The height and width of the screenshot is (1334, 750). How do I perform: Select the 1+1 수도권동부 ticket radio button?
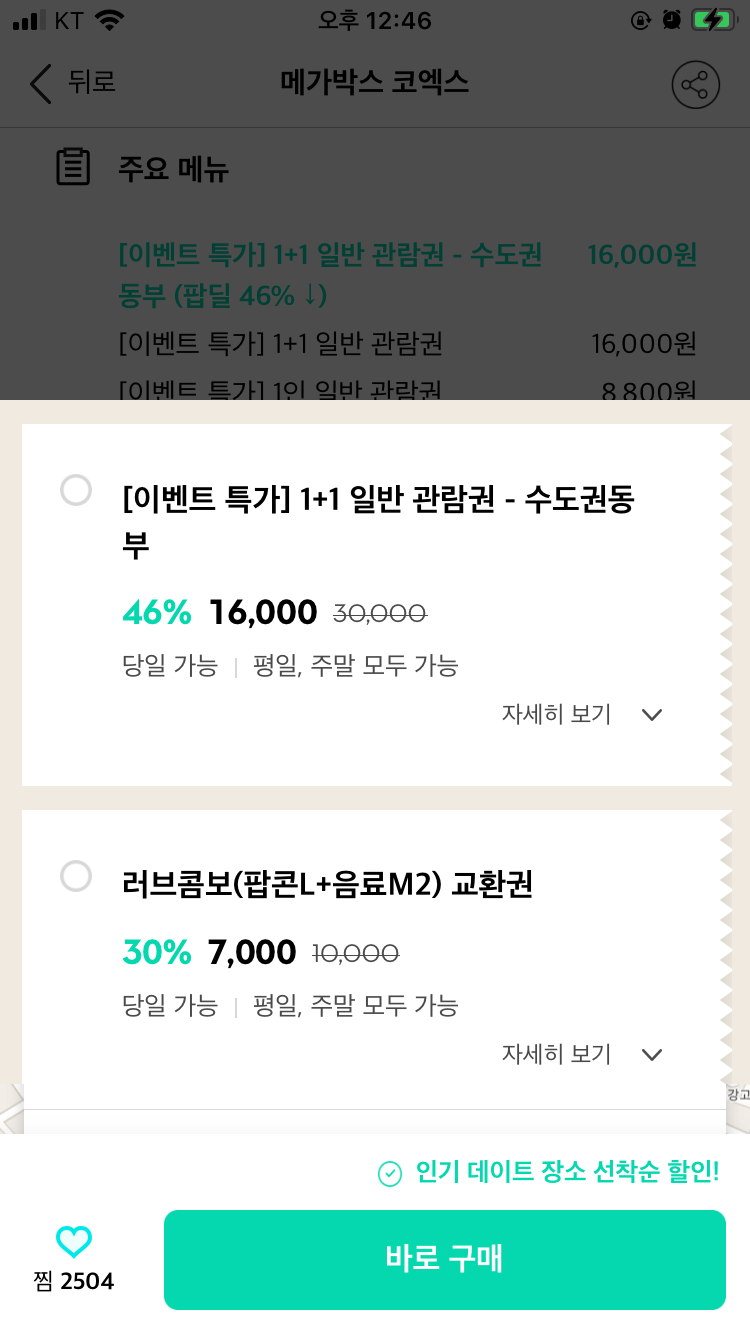(x=76, y=491)
